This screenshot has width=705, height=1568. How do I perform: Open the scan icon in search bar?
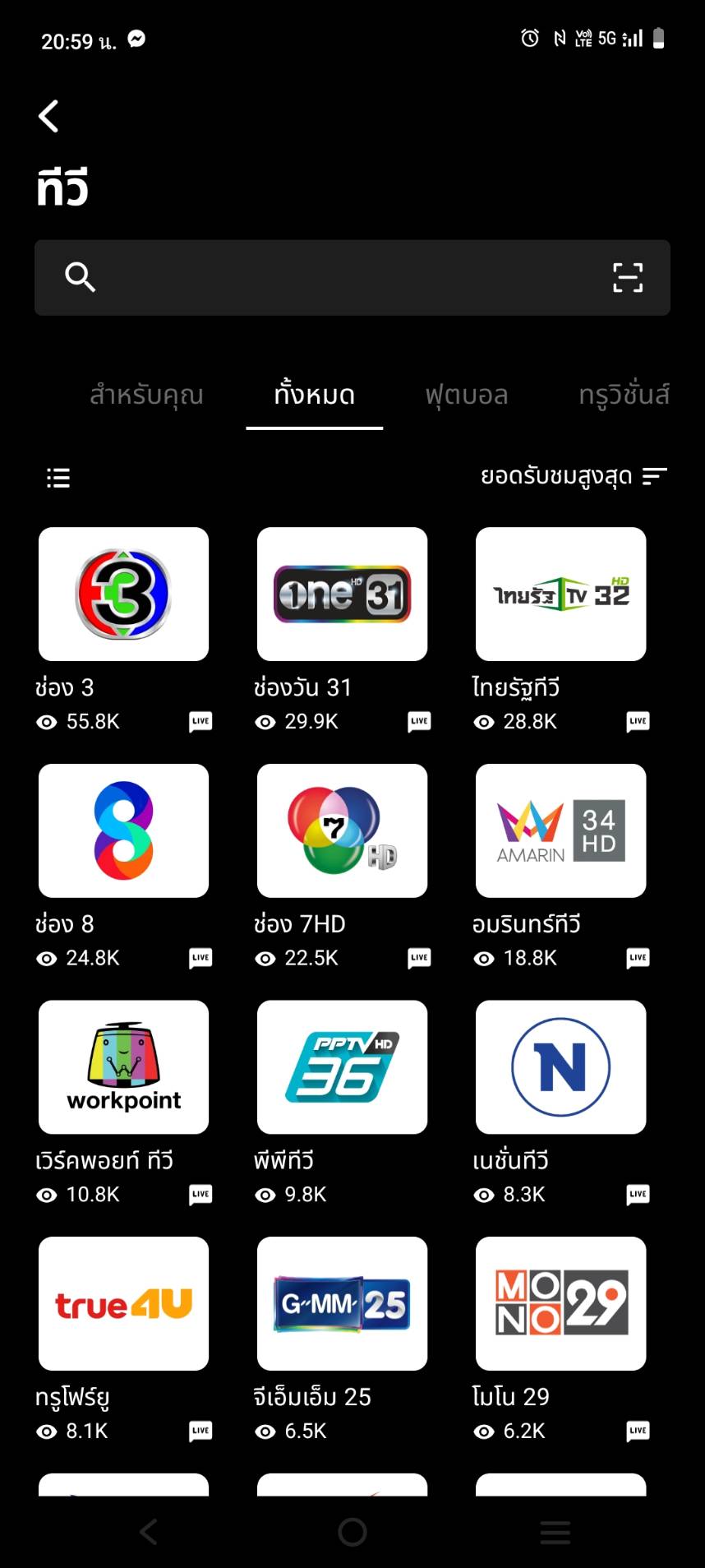tap(628, 278)
